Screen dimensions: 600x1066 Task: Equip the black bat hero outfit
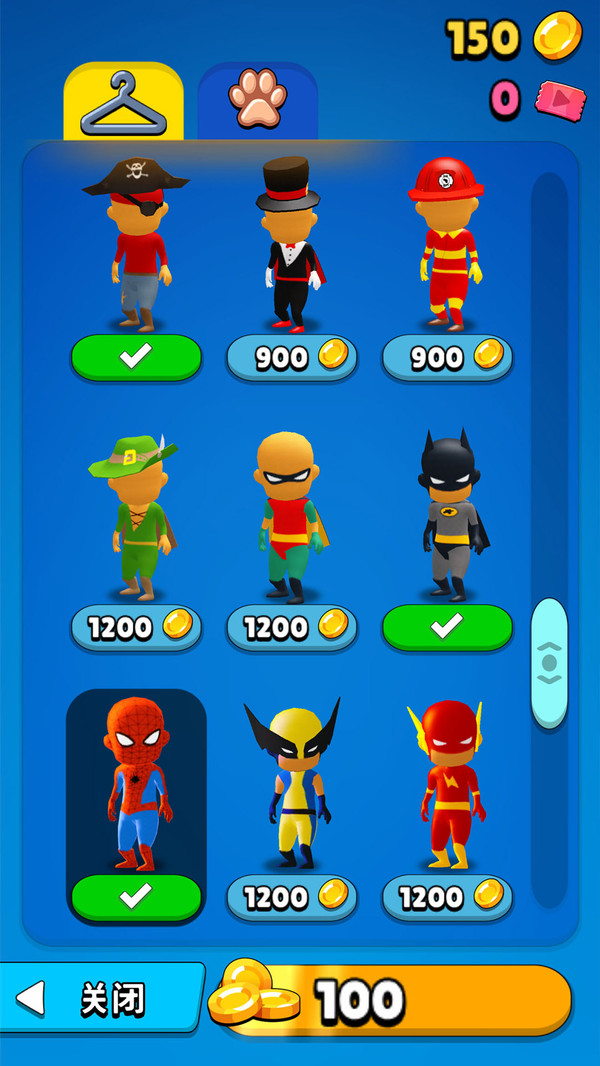pyautogui.click(x=447, y=627)
